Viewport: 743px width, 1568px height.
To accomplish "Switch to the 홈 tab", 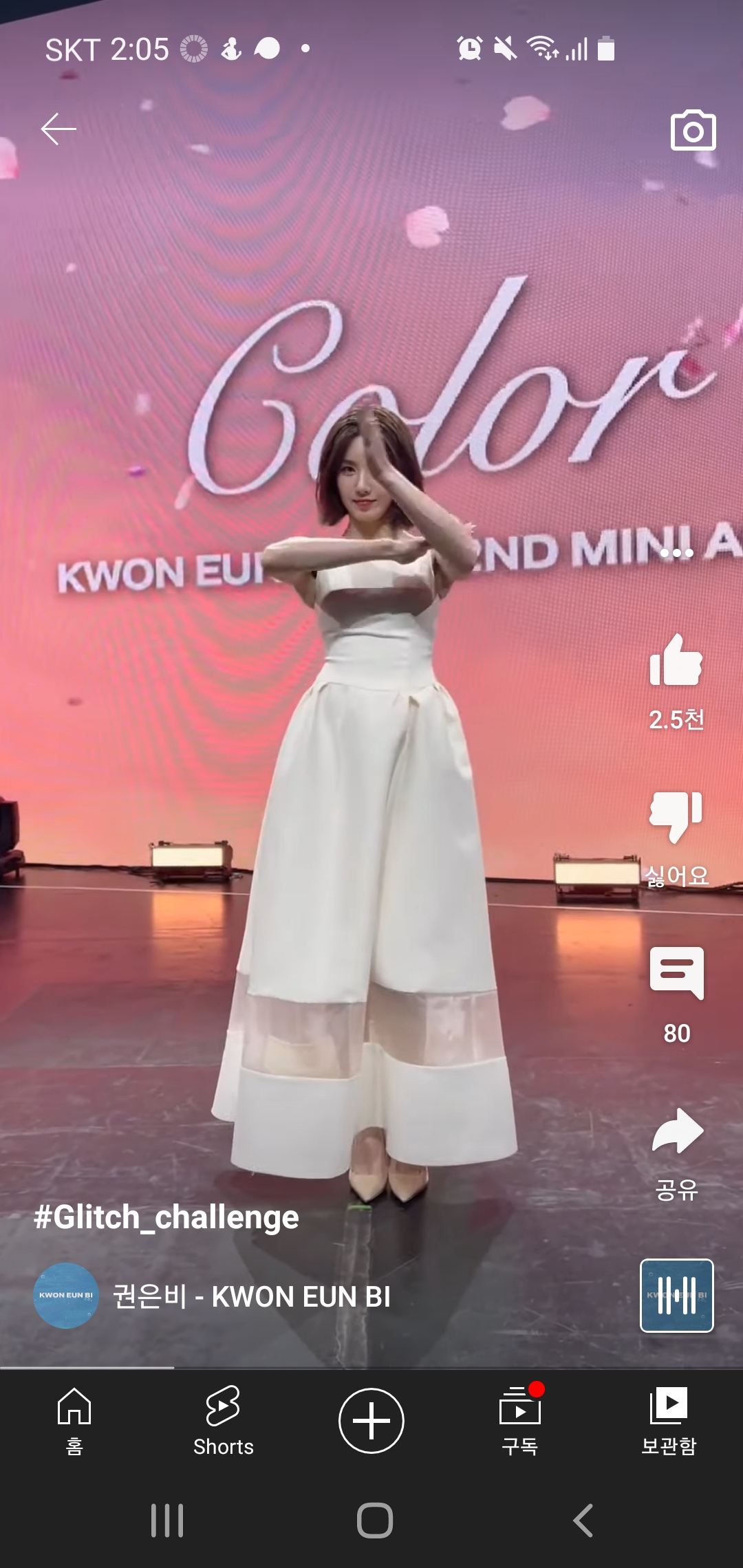I will tap(74, 1421).
